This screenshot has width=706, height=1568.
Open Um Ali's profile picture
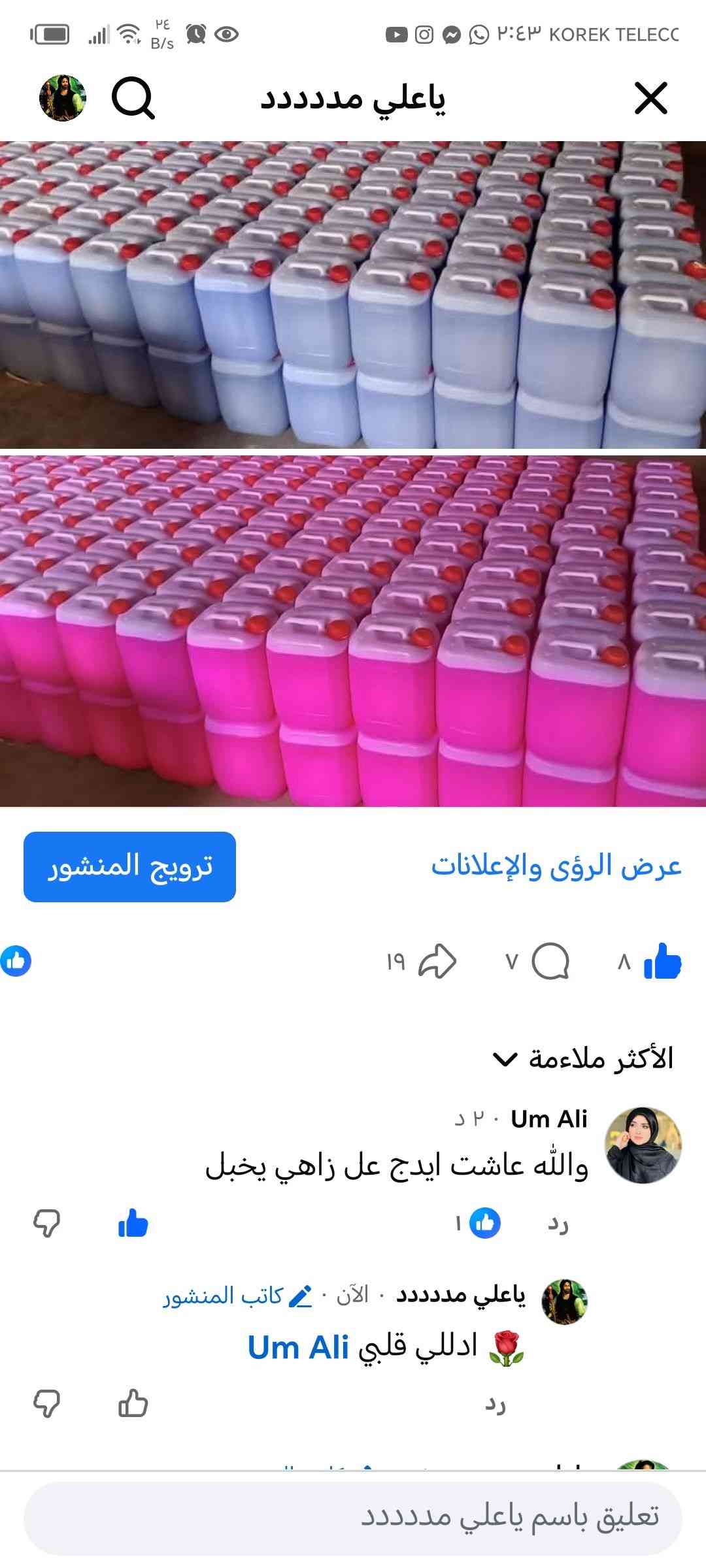[x=643, y=1145]
